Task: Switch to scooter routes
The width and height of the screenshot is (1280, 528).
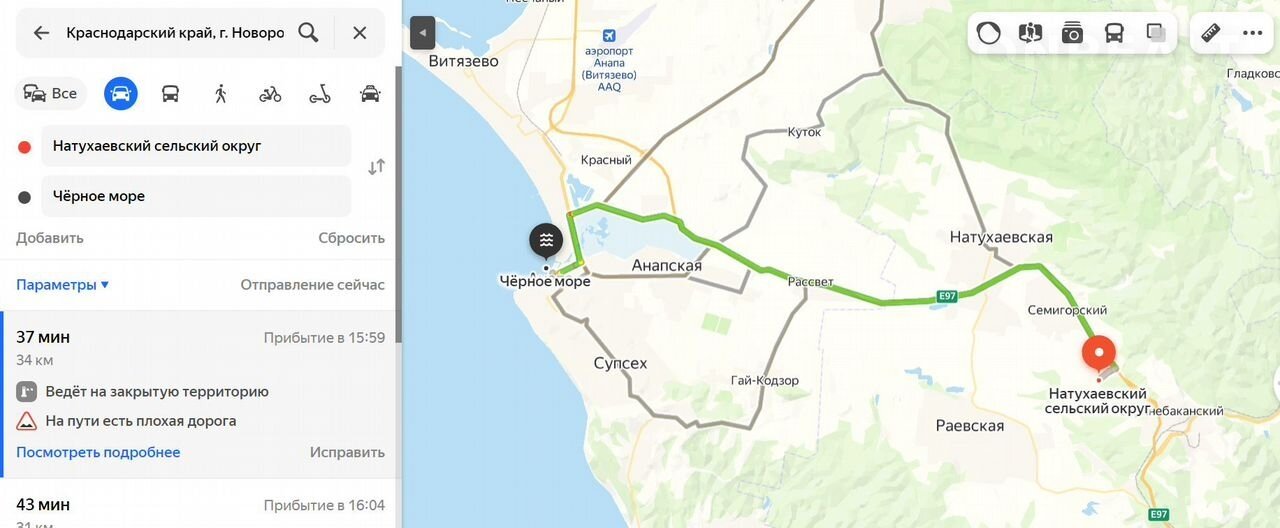Action: point(320,94)
